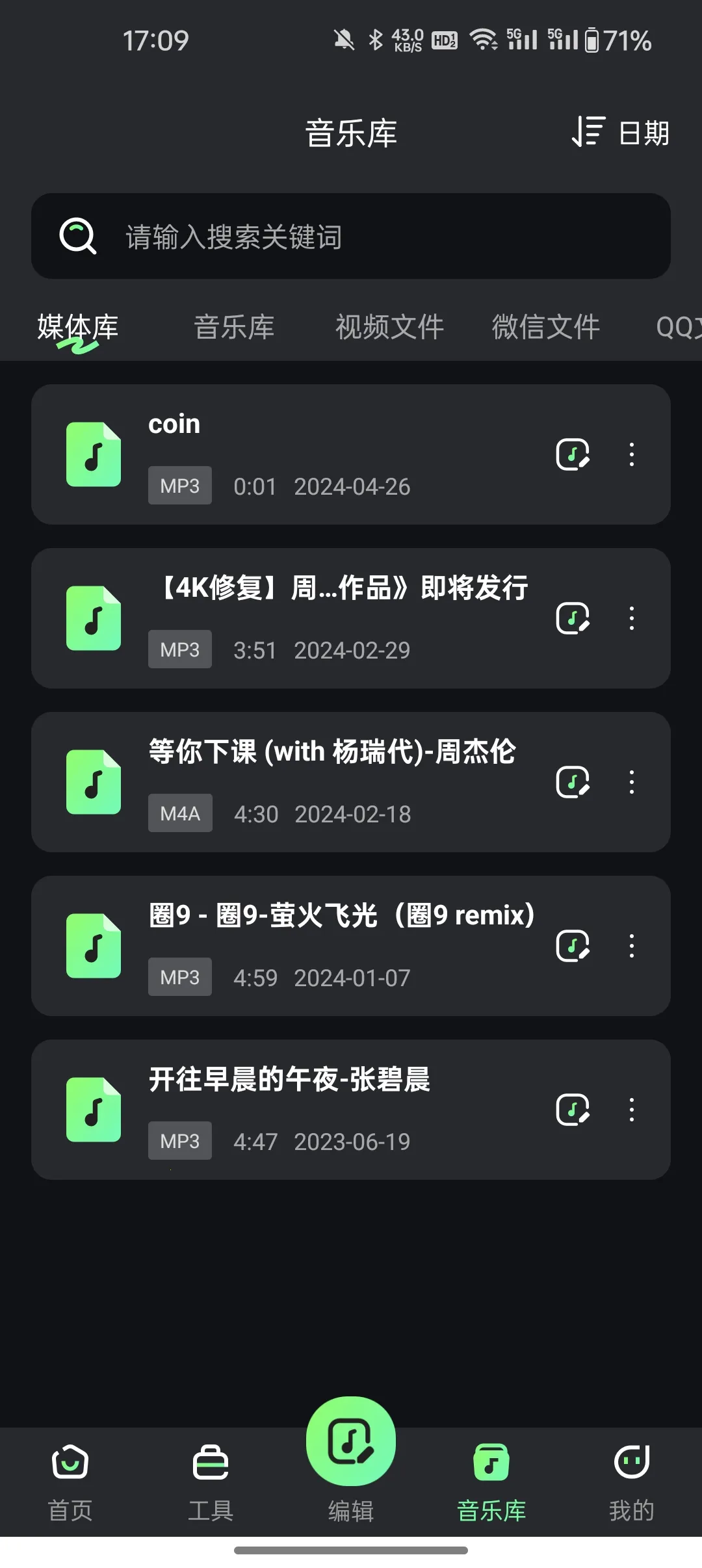Edit the 等你下课 track
The width and height of the screenshot is (702, 1568).
click(573, 782)
